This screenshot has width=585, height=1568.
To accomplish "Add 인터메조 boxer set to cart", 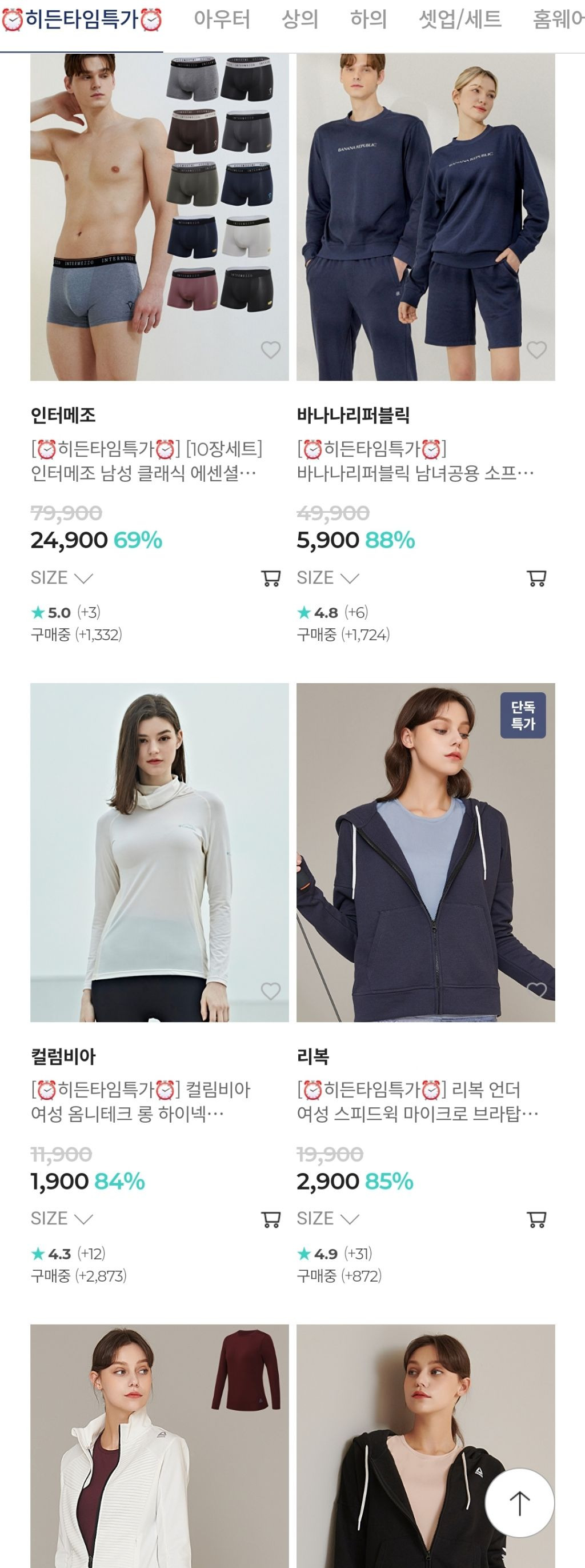I will click(271, 578).
